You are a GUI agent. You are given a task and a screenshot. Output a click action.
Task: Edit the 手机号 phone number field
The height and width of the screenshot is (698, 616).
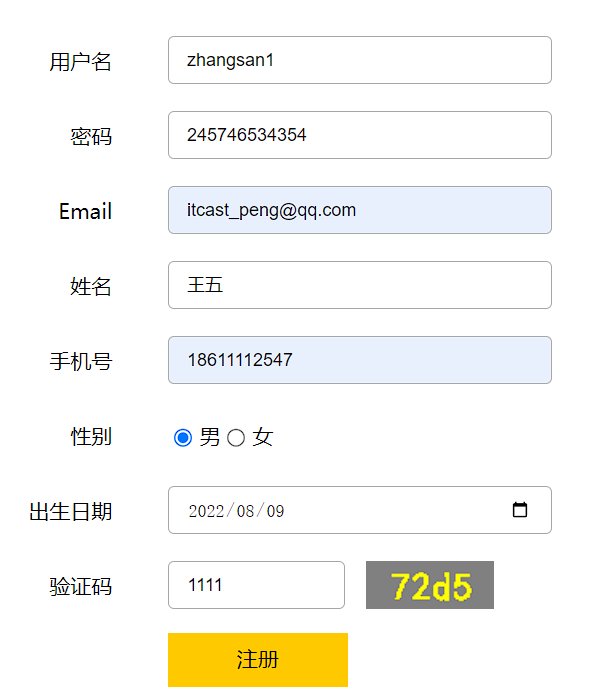(x=359, y=360)
